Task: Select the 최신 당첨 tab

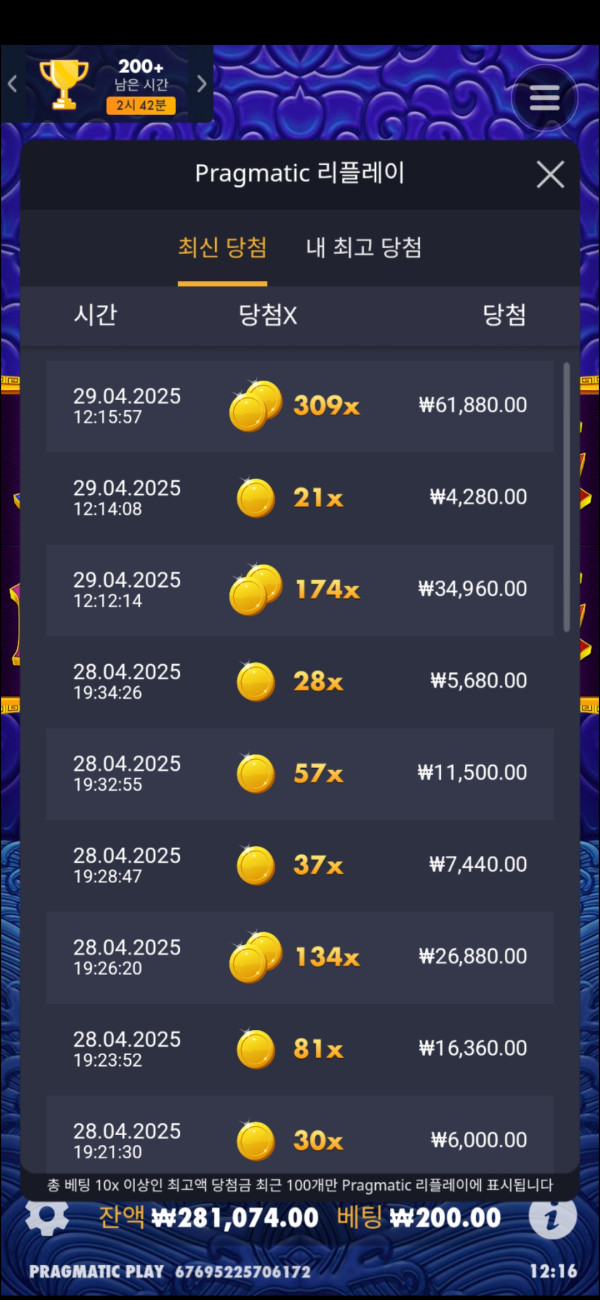Action: (x=222, y=248)
